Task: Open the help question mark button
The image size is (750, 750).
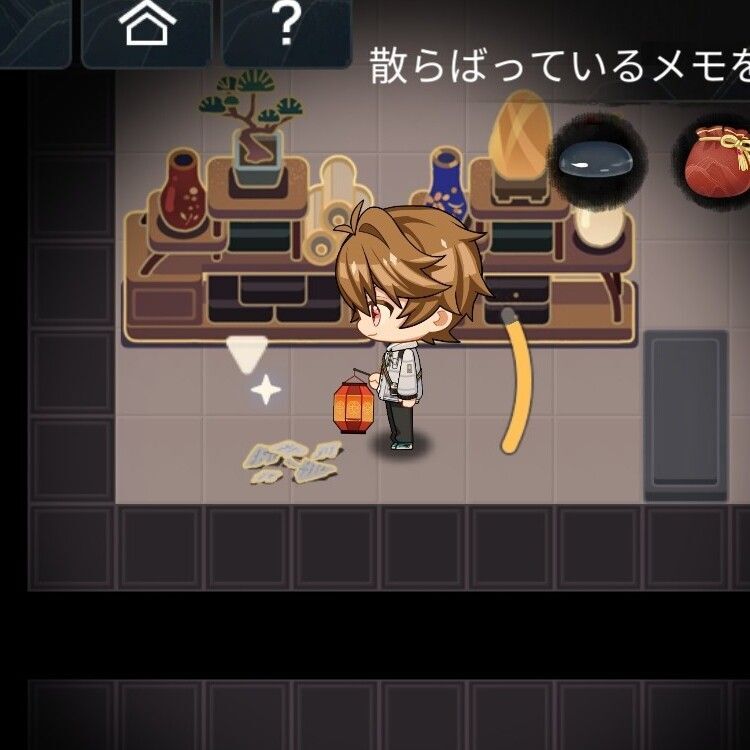Action: click(x=285, y=25)
